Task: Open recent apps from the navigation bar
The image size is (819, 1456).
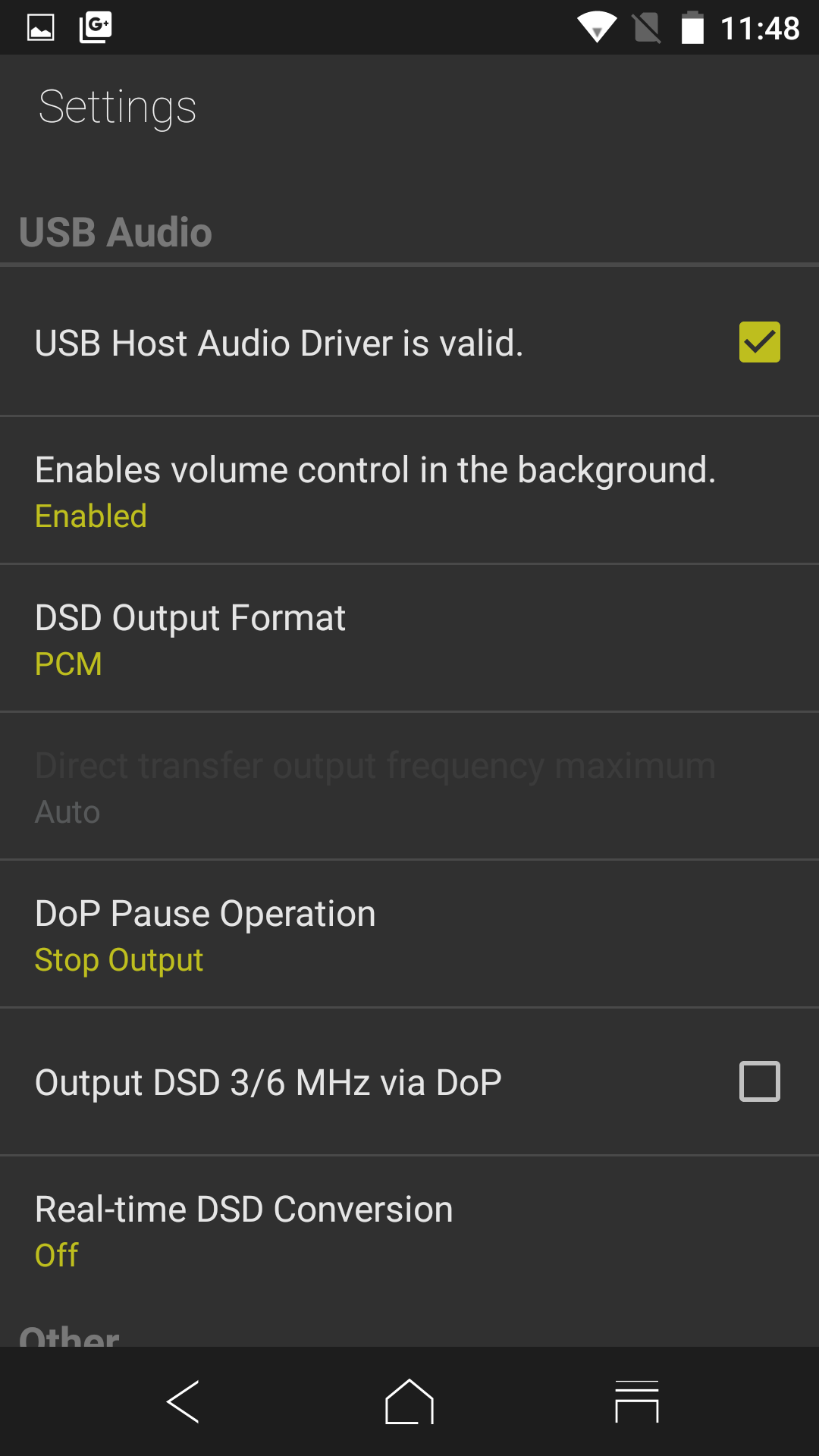Action: tap(636, 1401)
